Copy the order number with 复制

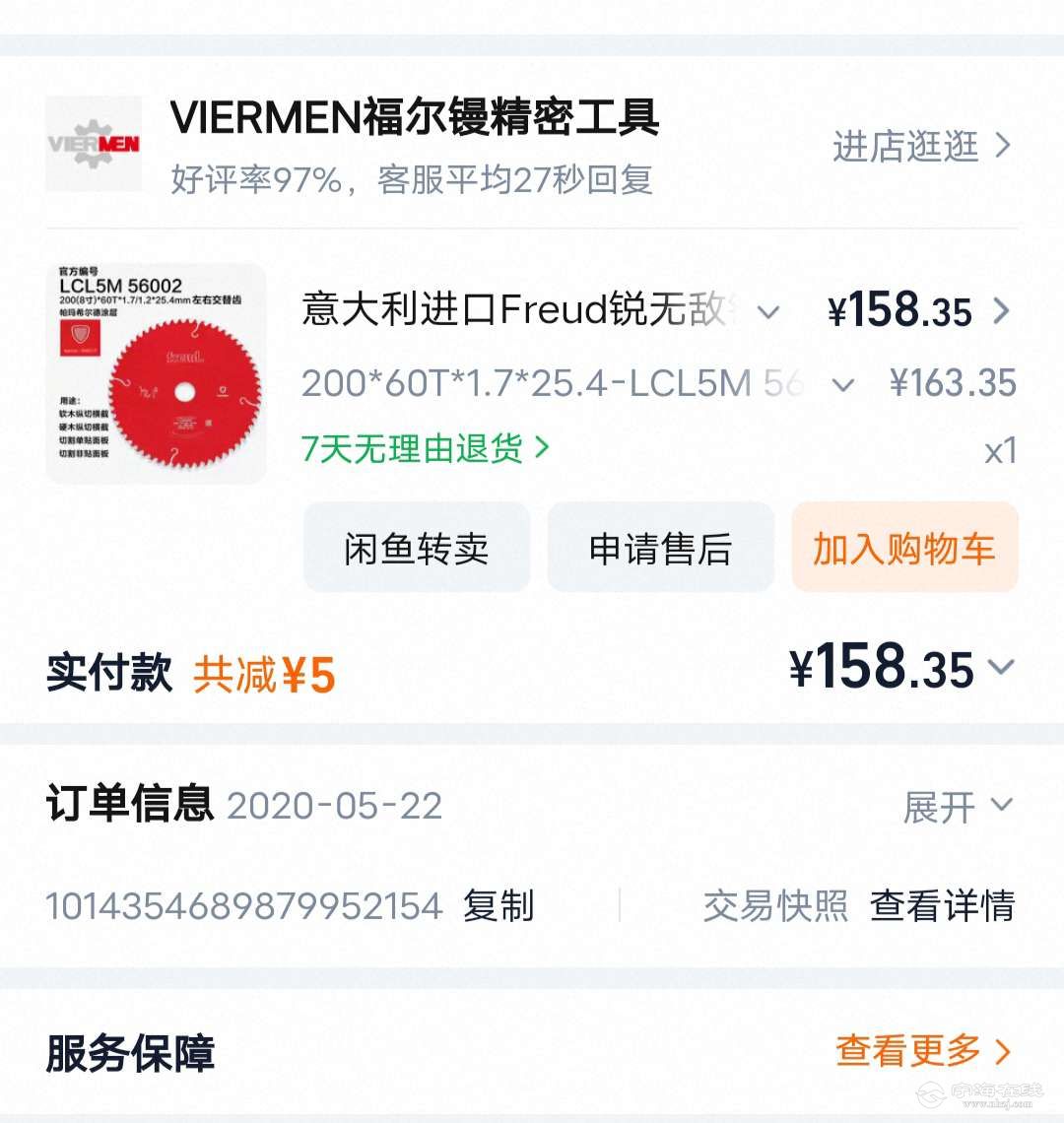click(x=499, y=904)
